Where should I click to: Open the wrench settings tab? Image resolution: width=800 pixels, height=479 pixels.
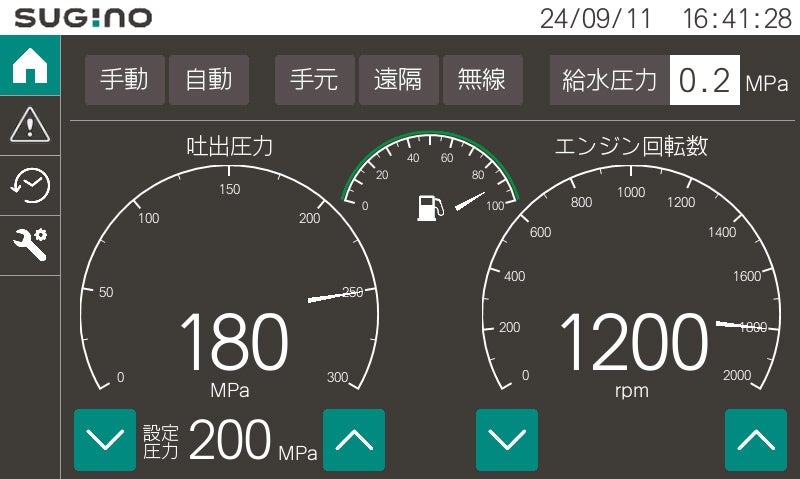point(30,244)
